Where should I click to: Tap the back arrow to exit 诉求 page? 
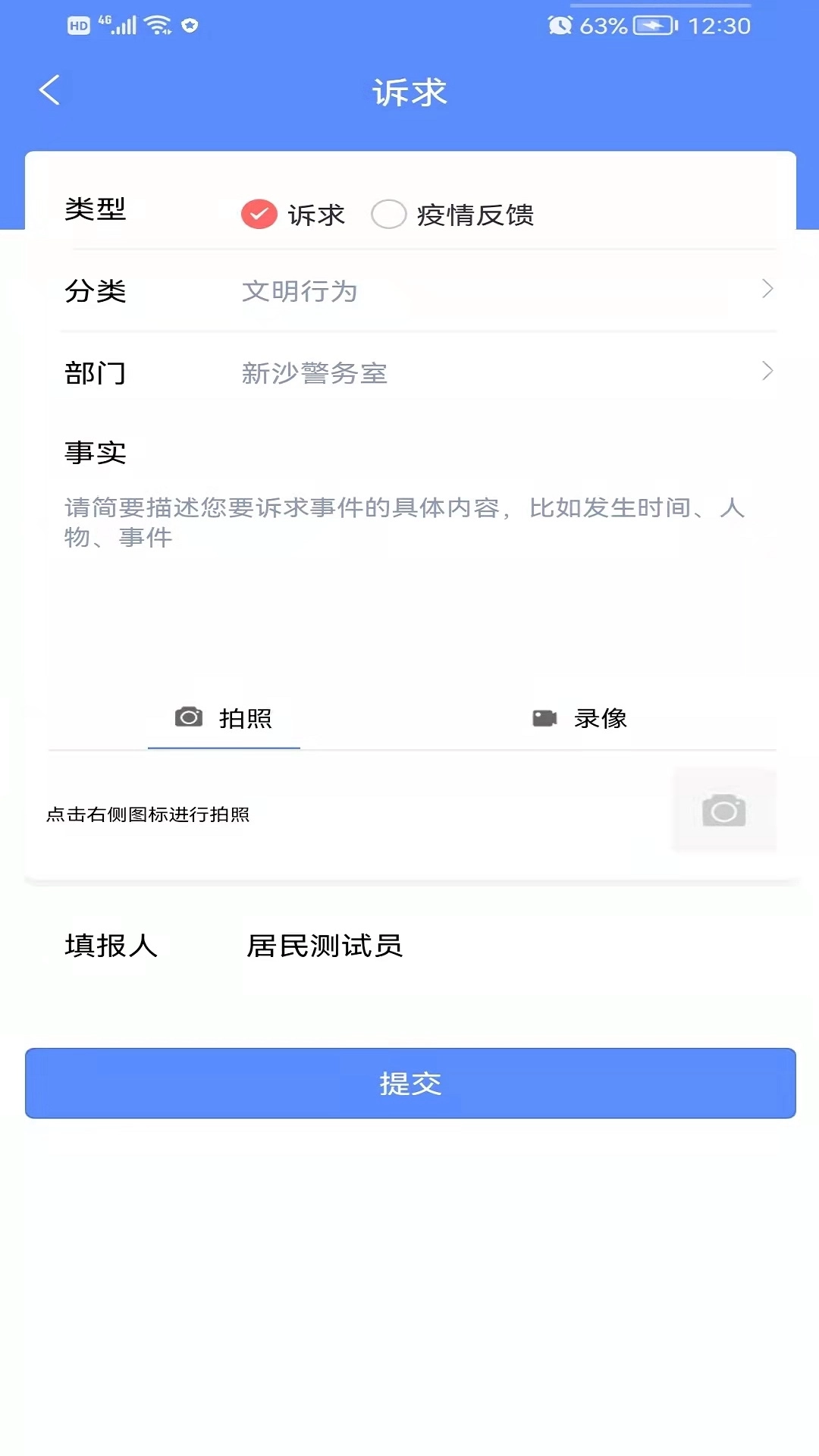[50, 90]
